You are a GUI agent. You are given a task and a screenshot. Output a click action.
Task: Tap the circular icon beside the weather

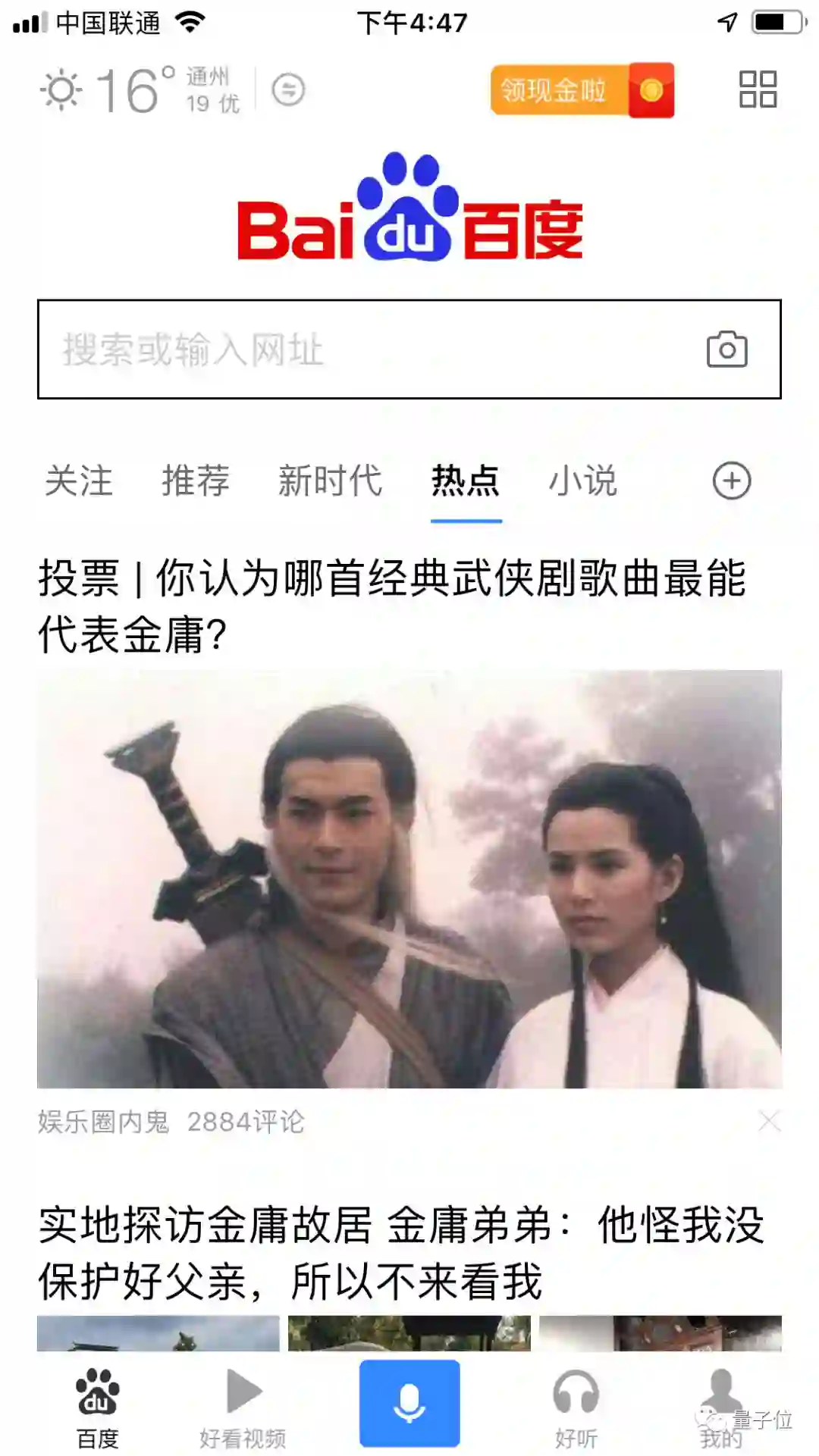(288, 90)
